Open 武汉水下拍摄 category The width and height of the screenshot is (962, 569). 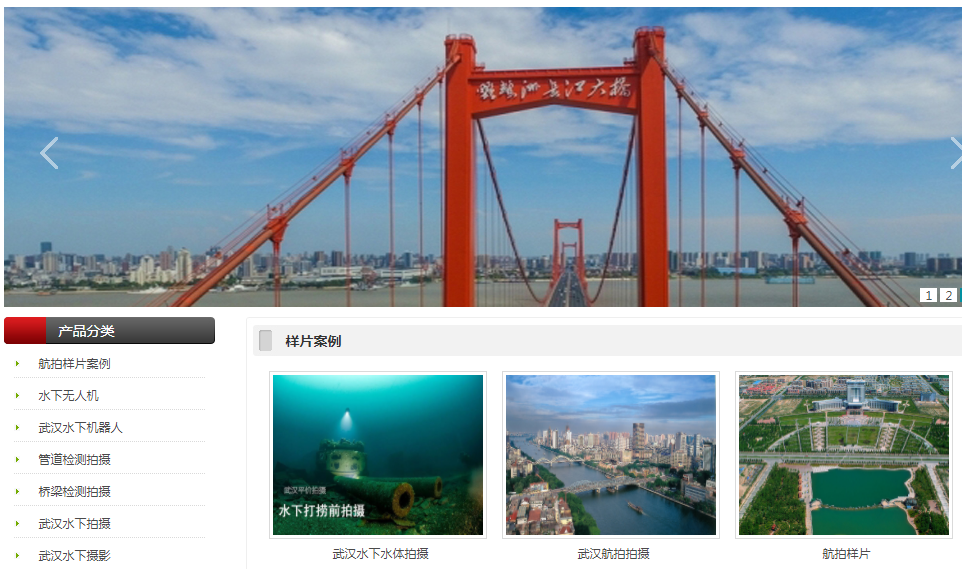74,523
